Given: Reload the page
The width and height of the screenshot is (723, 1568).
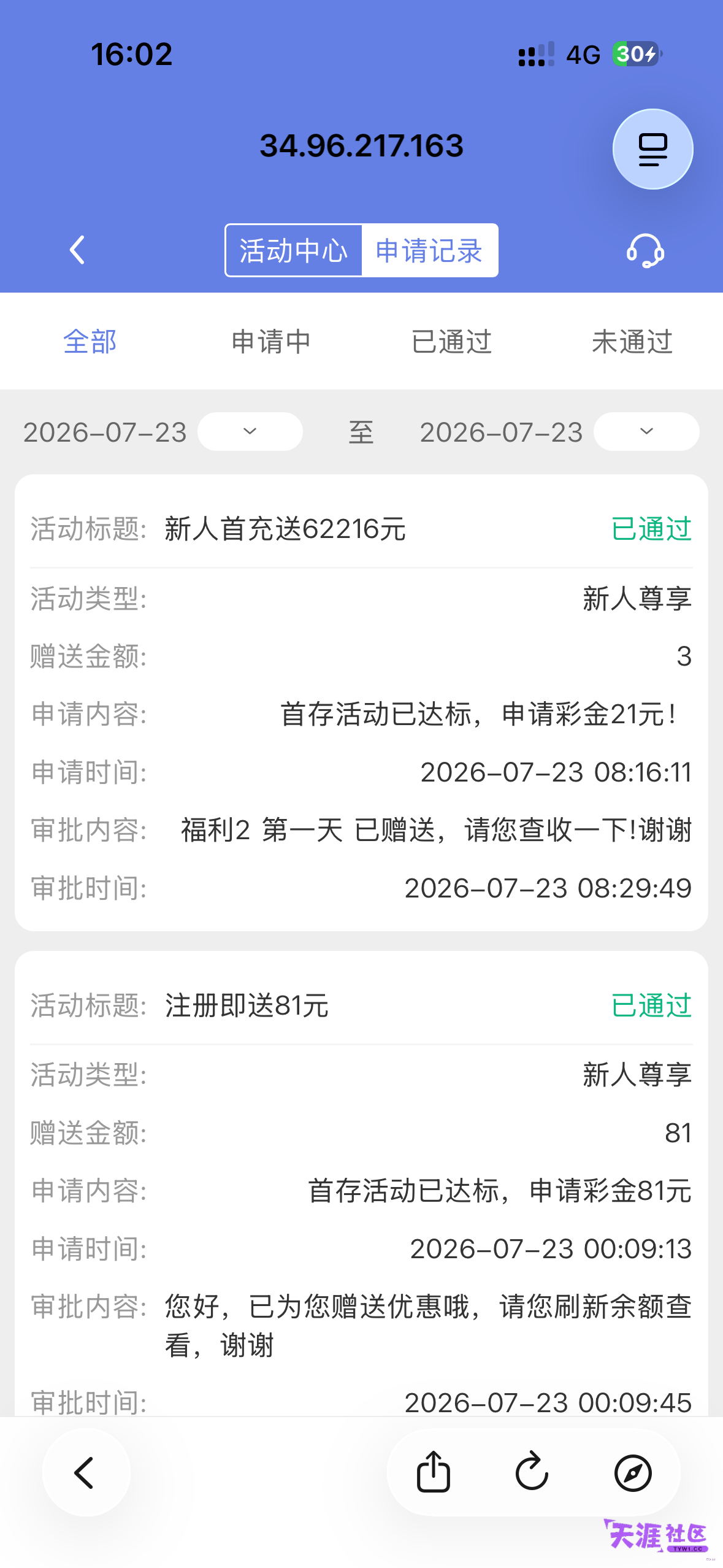Looking at the screenshot, I should pos(532,1472).
